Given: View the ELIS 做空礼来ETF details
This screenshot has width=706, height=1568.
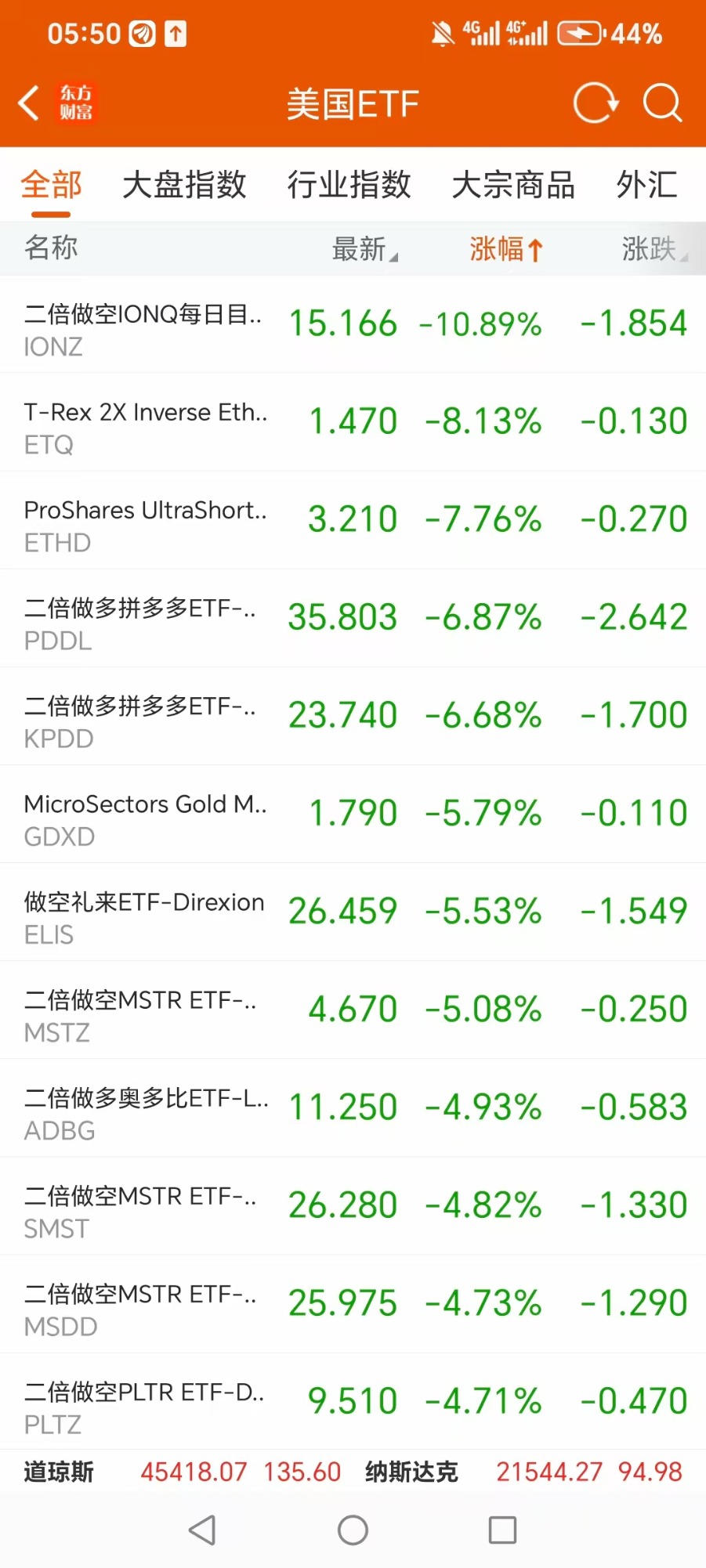Looking at the screenshot, I should click(353, 912).
